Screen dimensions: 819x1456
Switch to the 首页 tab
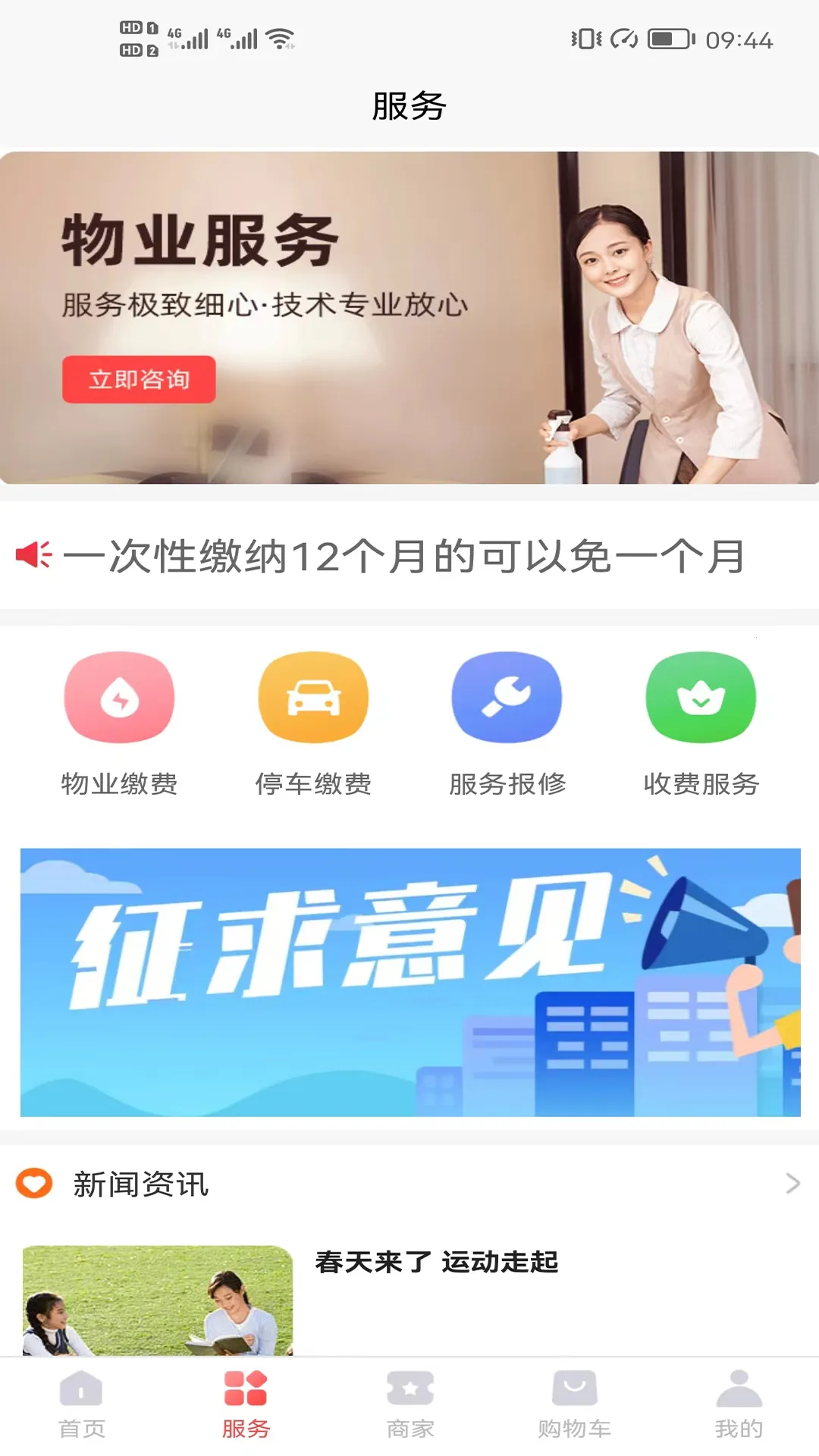click(82, 1403)
